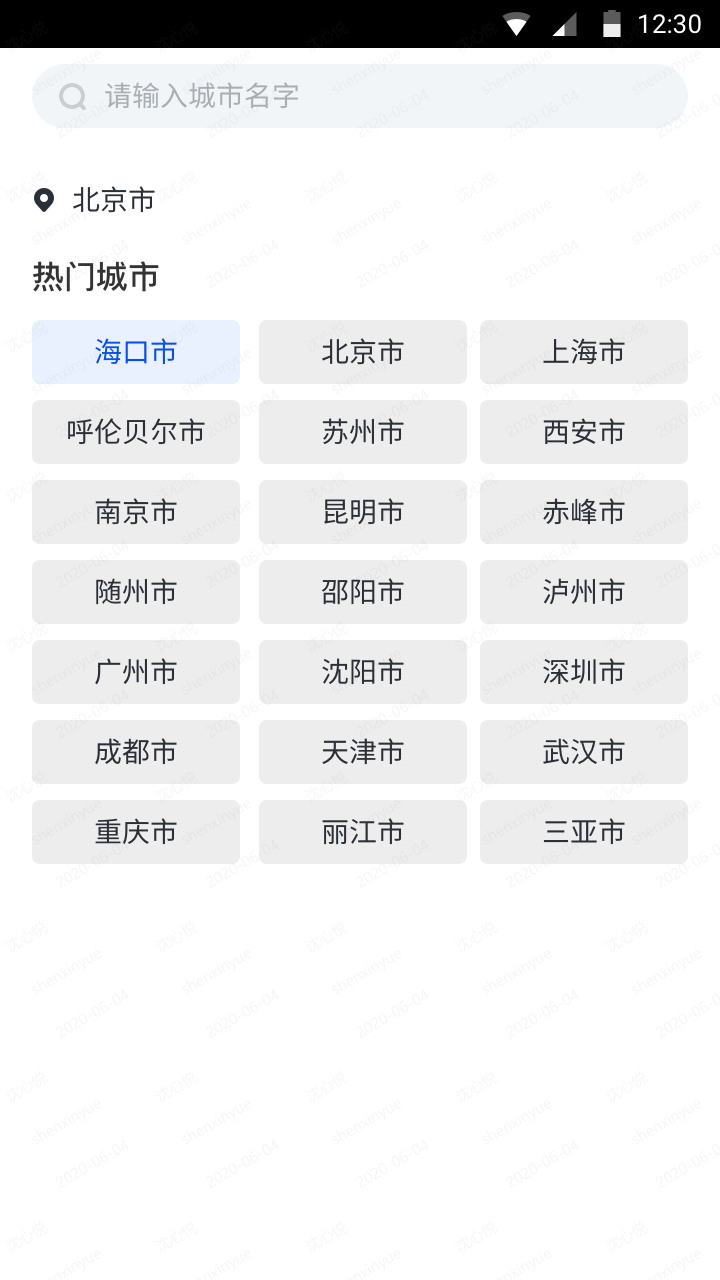This screenshot has height=1280, width=720.
Task: Select current city 北京市 near the pin
Action: coord(112,200)
